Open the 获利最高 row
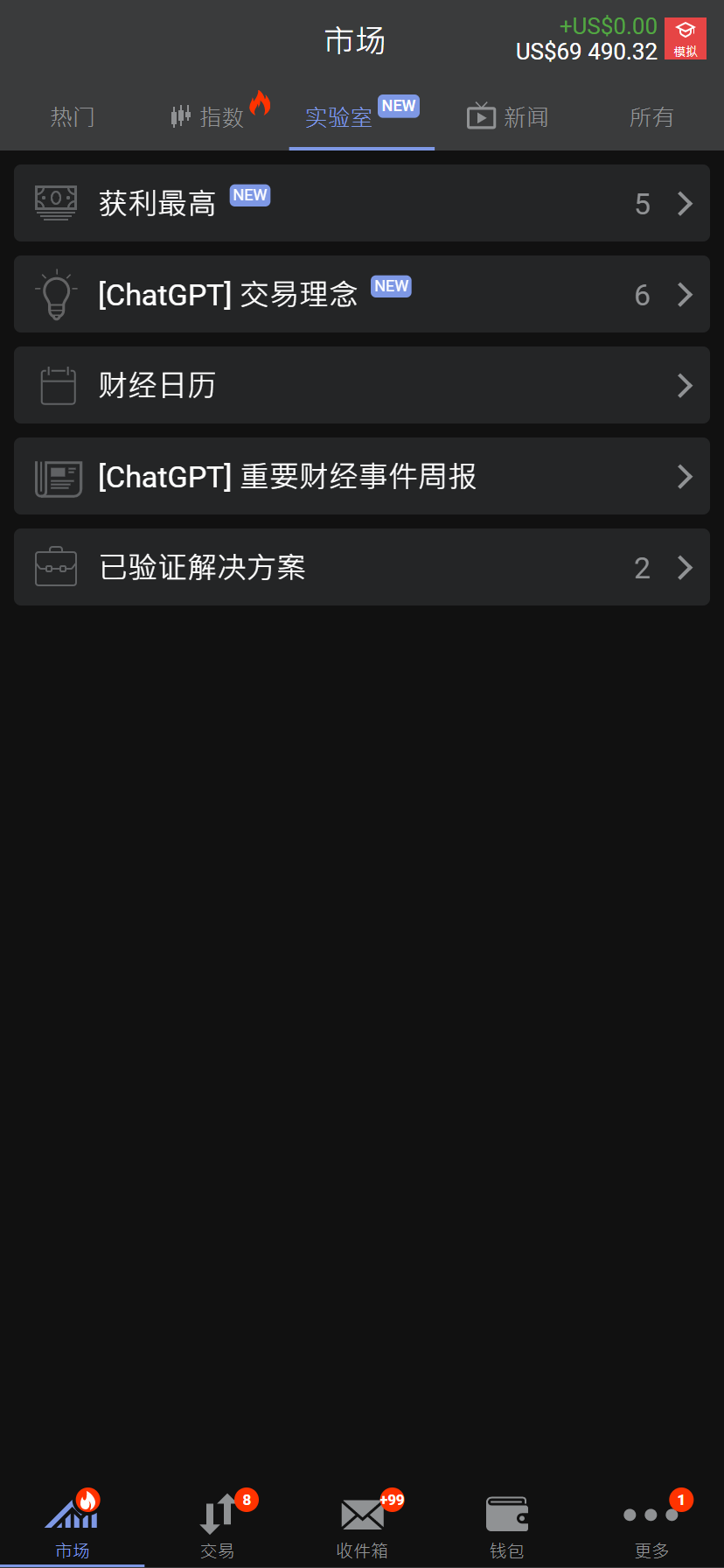724x1568 pixels. (x=362, y=203)
